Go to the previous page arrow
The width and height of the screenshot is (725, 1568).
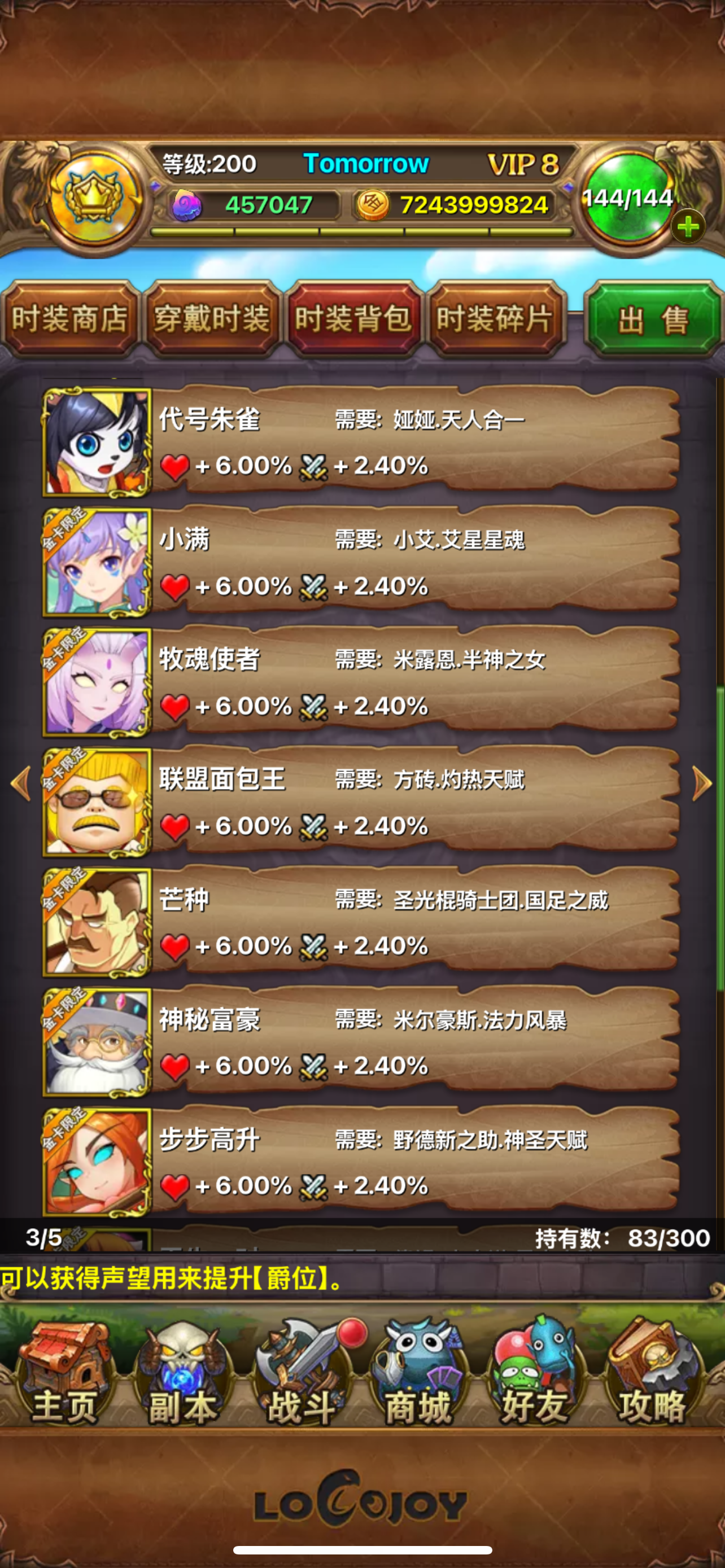[x=21, y=783]
